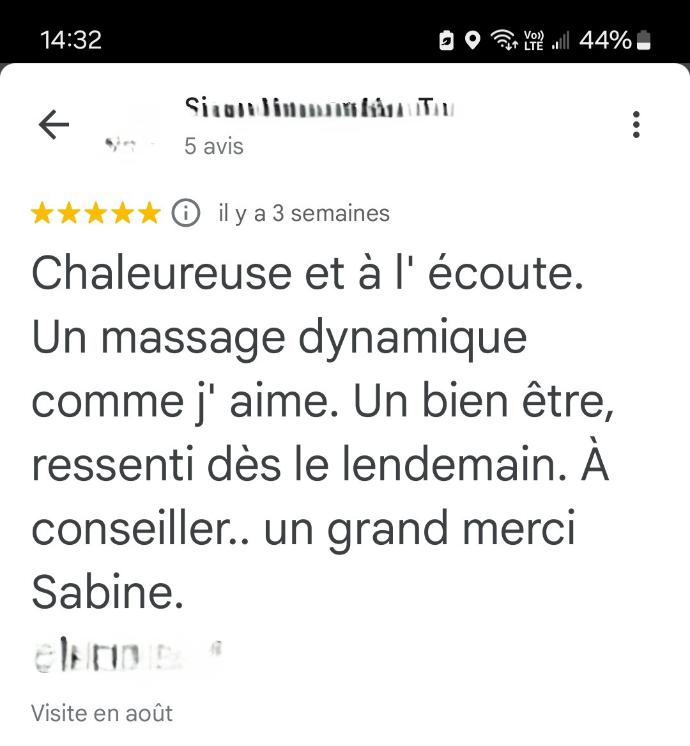This screenshot has width=690, height=746.
Task: Tap the info icon next to the stars
Action: coord(185,213)
